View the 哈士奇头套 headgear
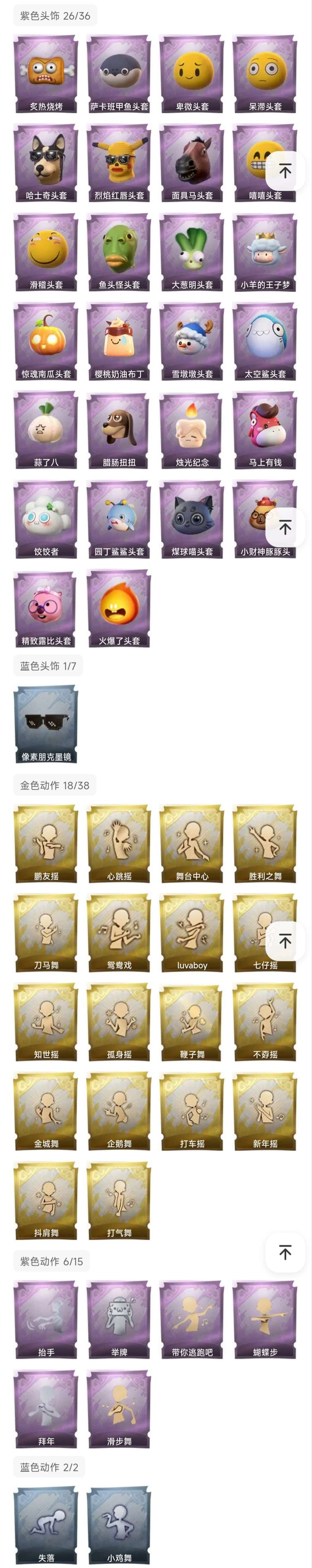 pyautogui.click(x=46, y=163)
